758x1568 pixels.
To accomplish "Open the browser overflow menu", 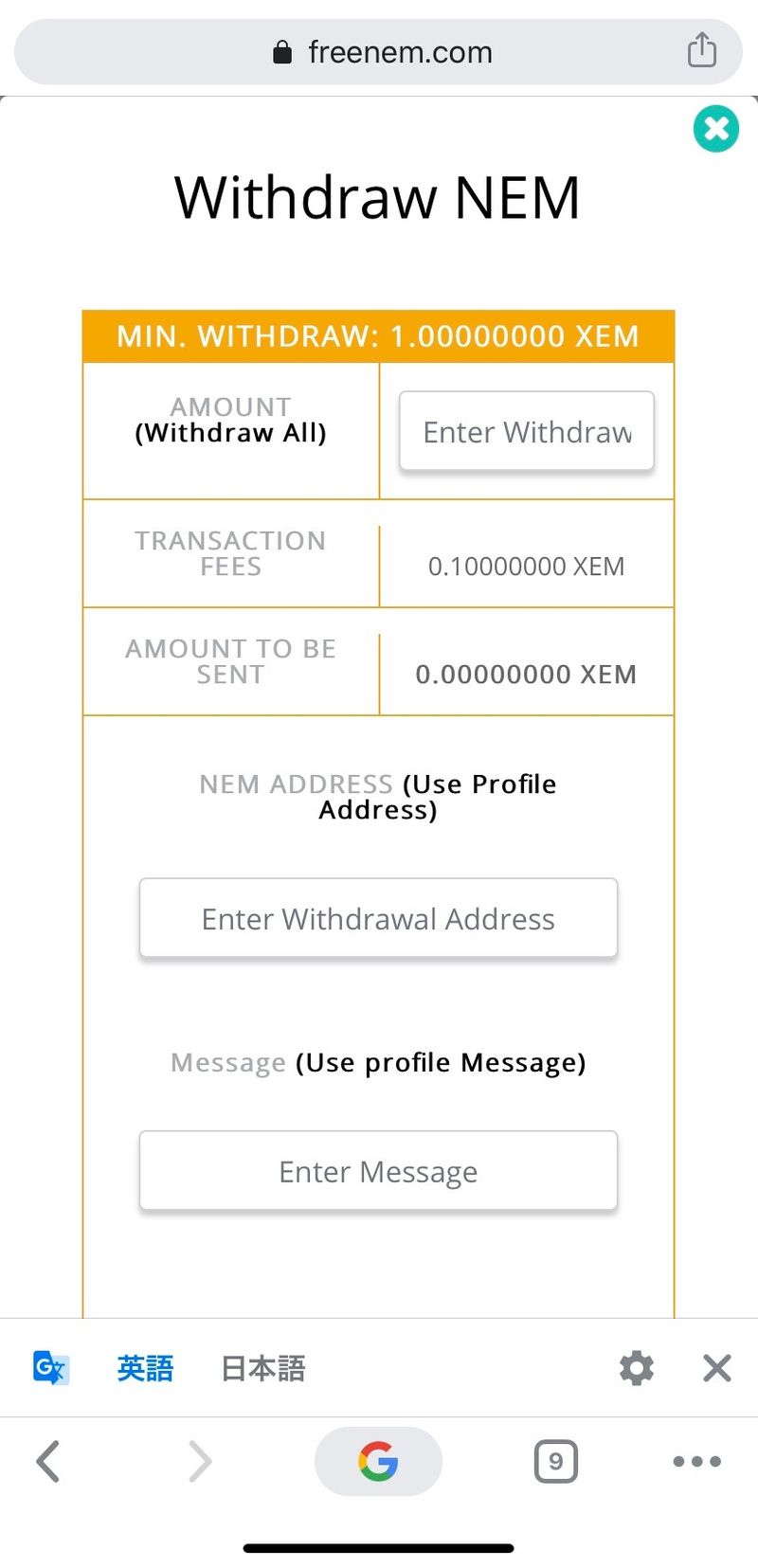I will [696, 1461].
